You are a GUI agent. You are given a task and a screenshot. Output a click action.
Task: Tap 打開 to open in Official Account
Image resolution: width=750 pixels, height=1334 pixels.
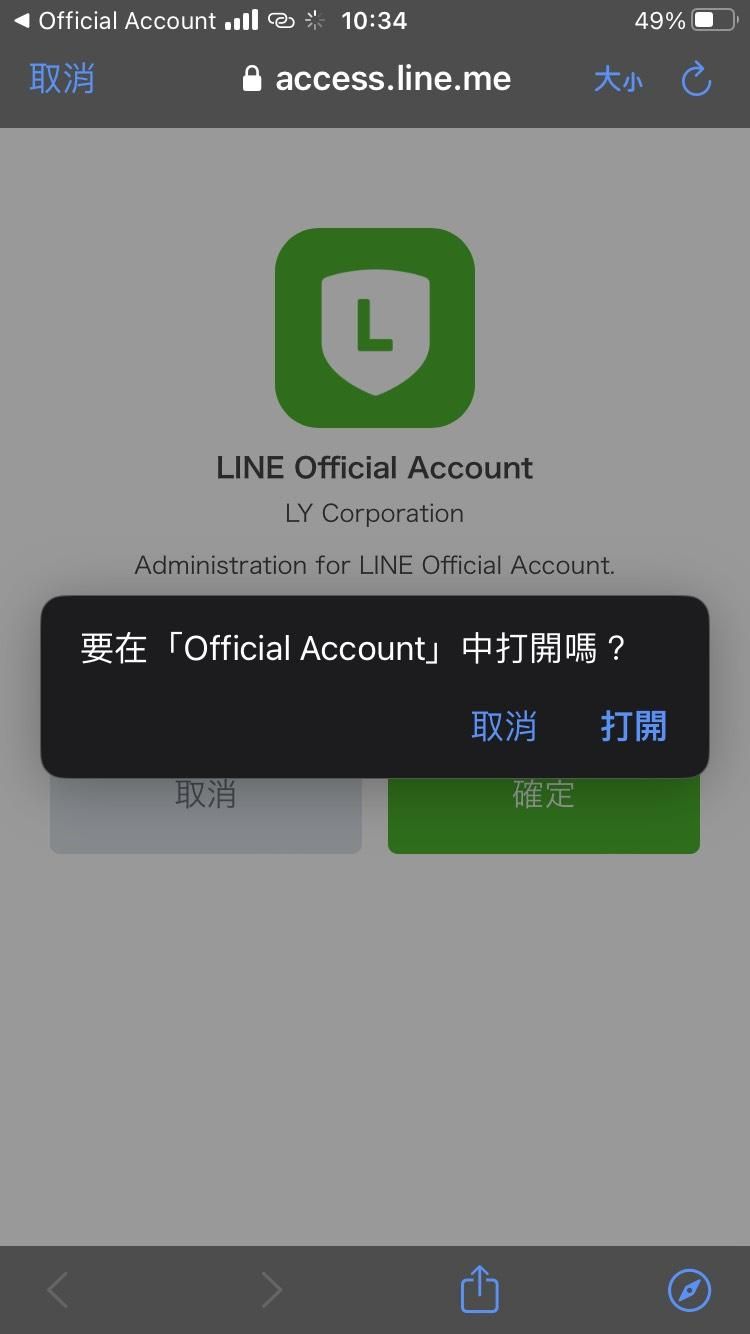point(633,726)
